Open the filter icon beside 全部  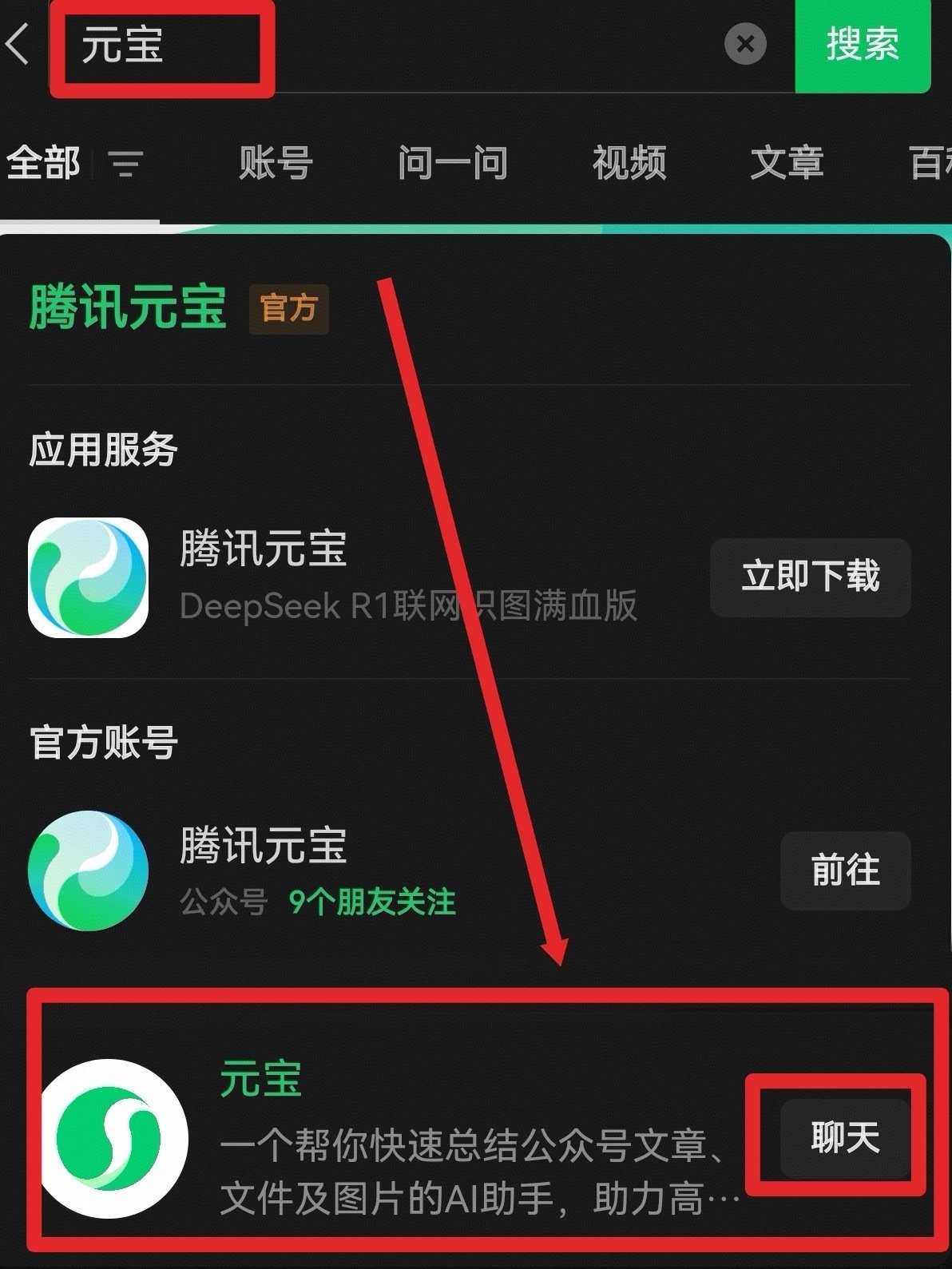(126, 164)
